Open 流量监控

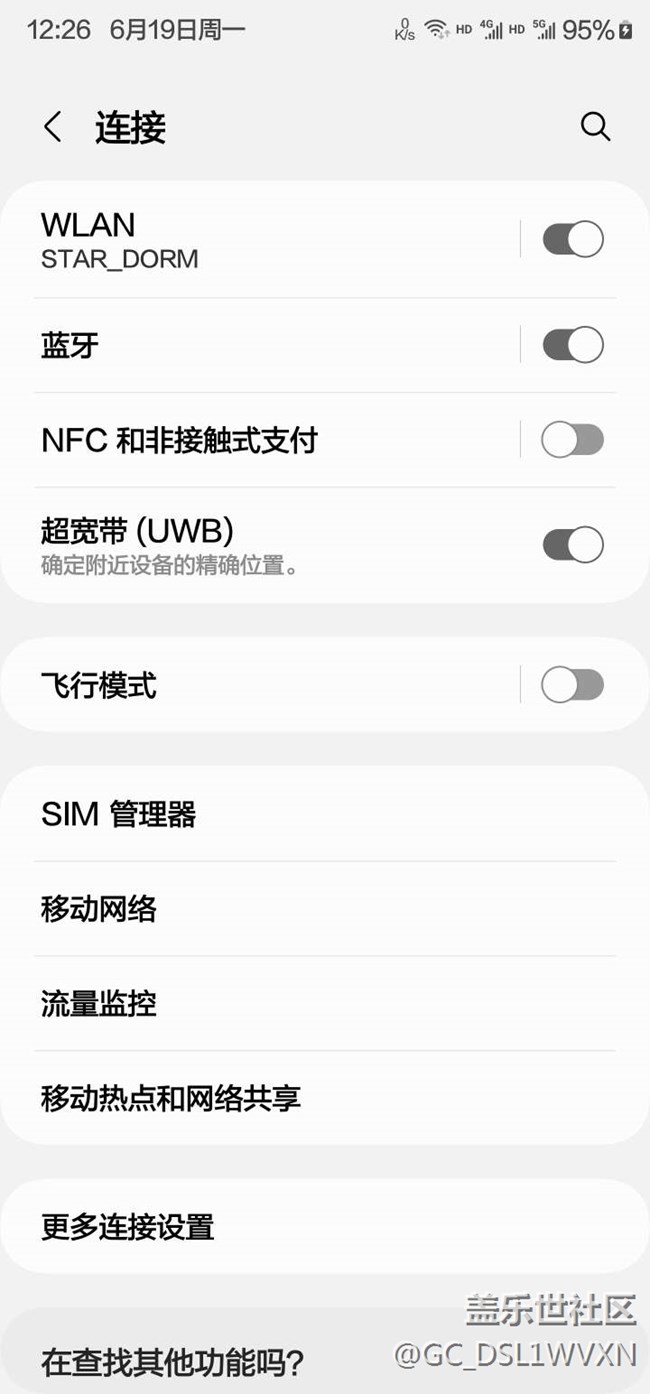325,1003
